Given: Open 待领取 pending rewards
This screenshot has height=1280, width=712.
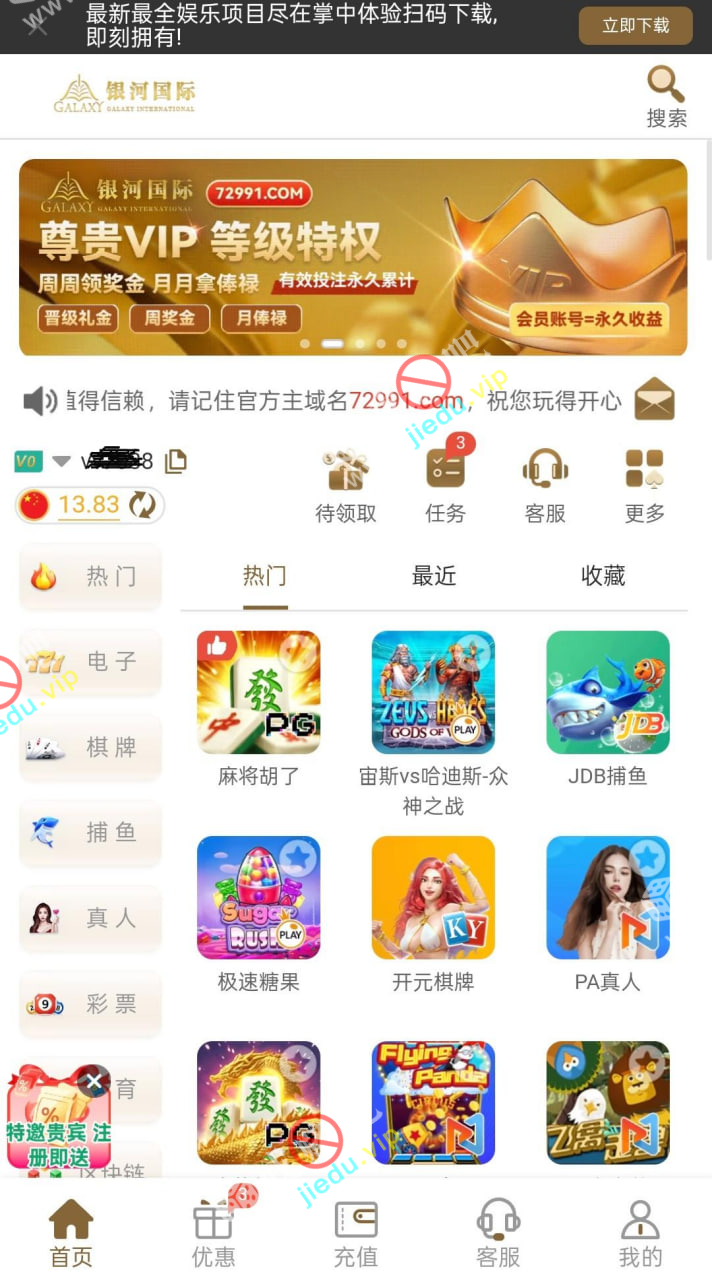Looking at the screenshot, I should [x=346, y=486].
